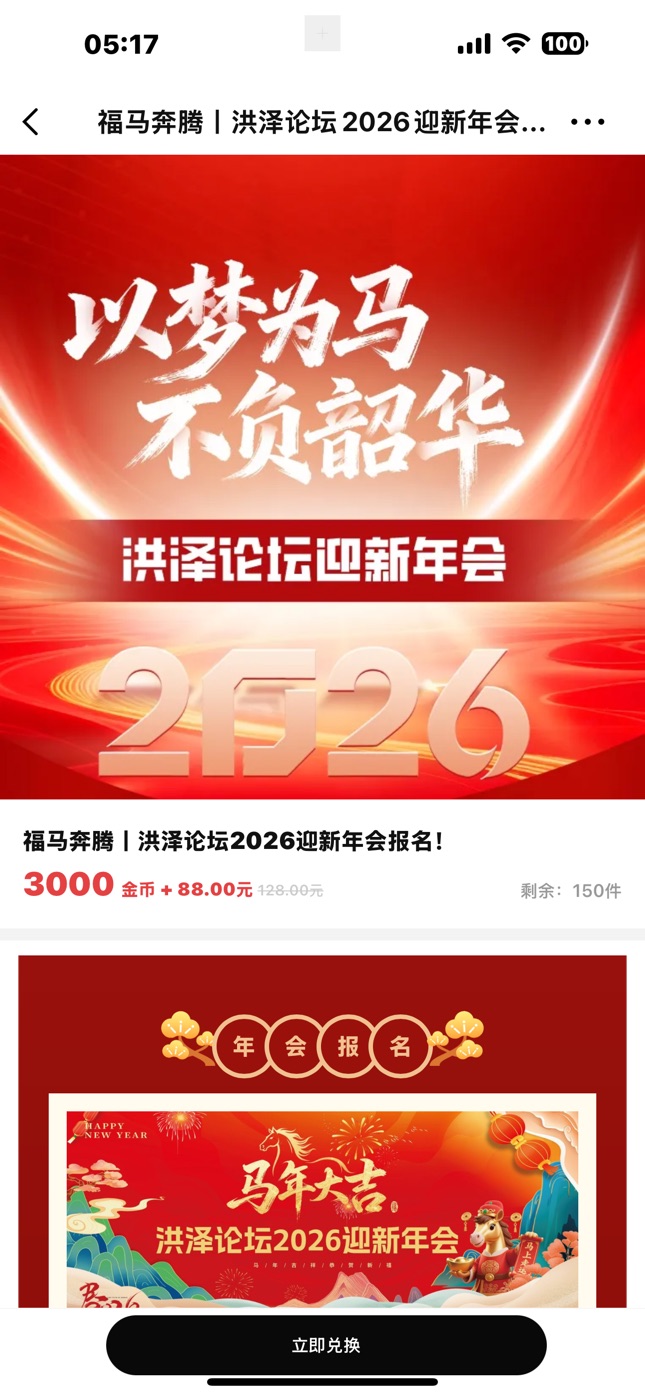Viewport: 645px width, 1398px height.
Task: Open the three-dot overflow menu
Action: click(587, 122)
